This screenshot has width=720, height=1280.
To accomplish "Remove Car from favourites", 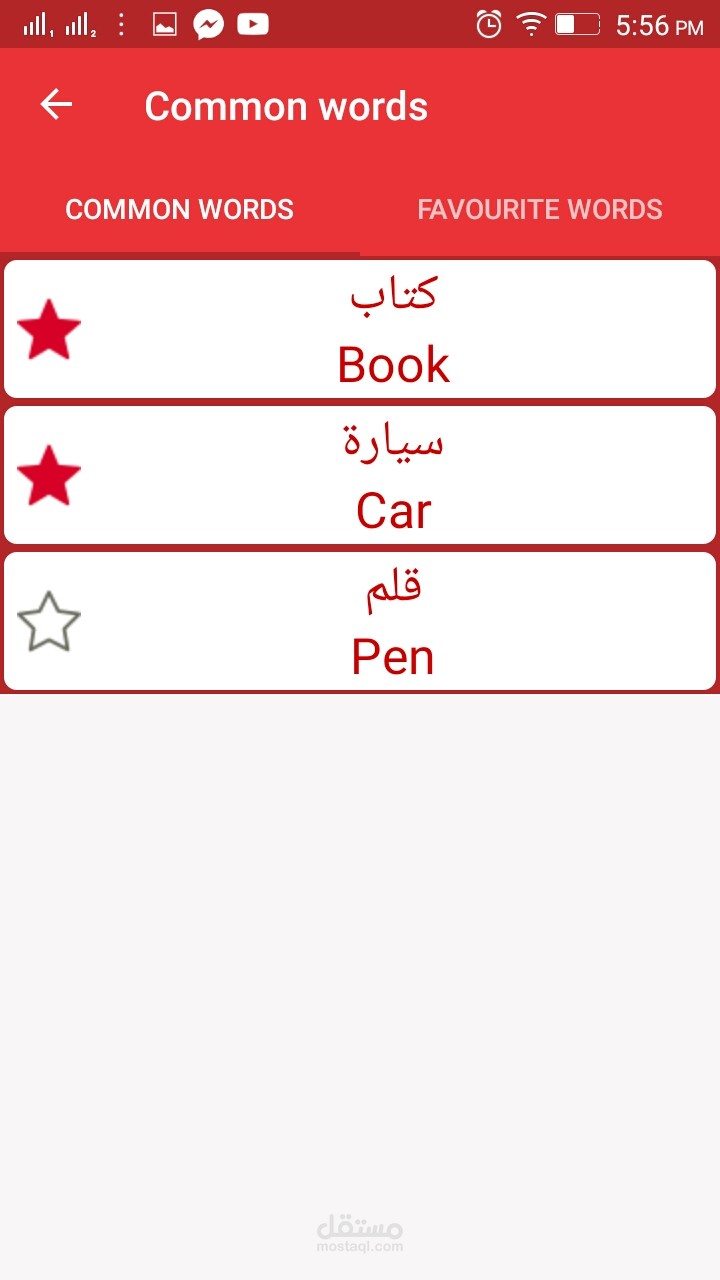I will point(49,476).
